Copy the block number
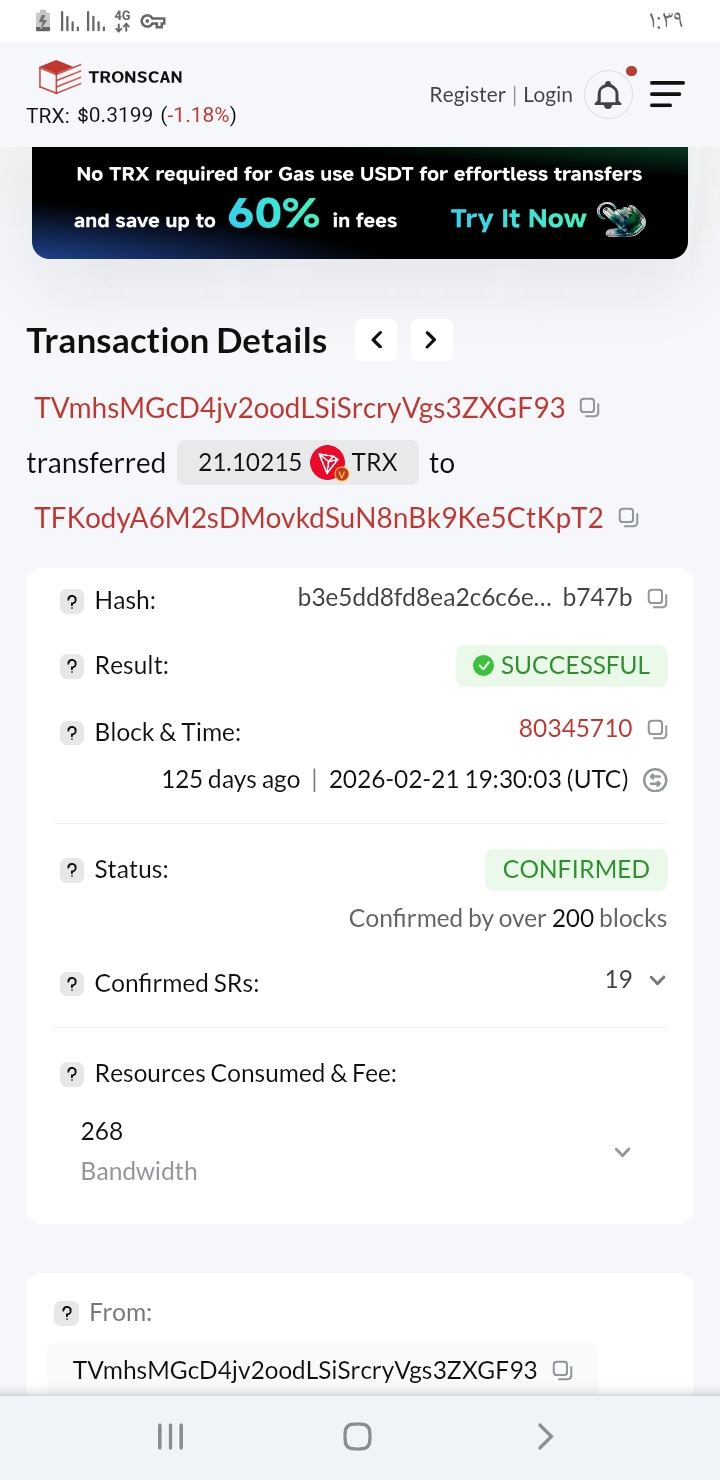The width and height of the screenshot is (720, 1480). [657, 729]
